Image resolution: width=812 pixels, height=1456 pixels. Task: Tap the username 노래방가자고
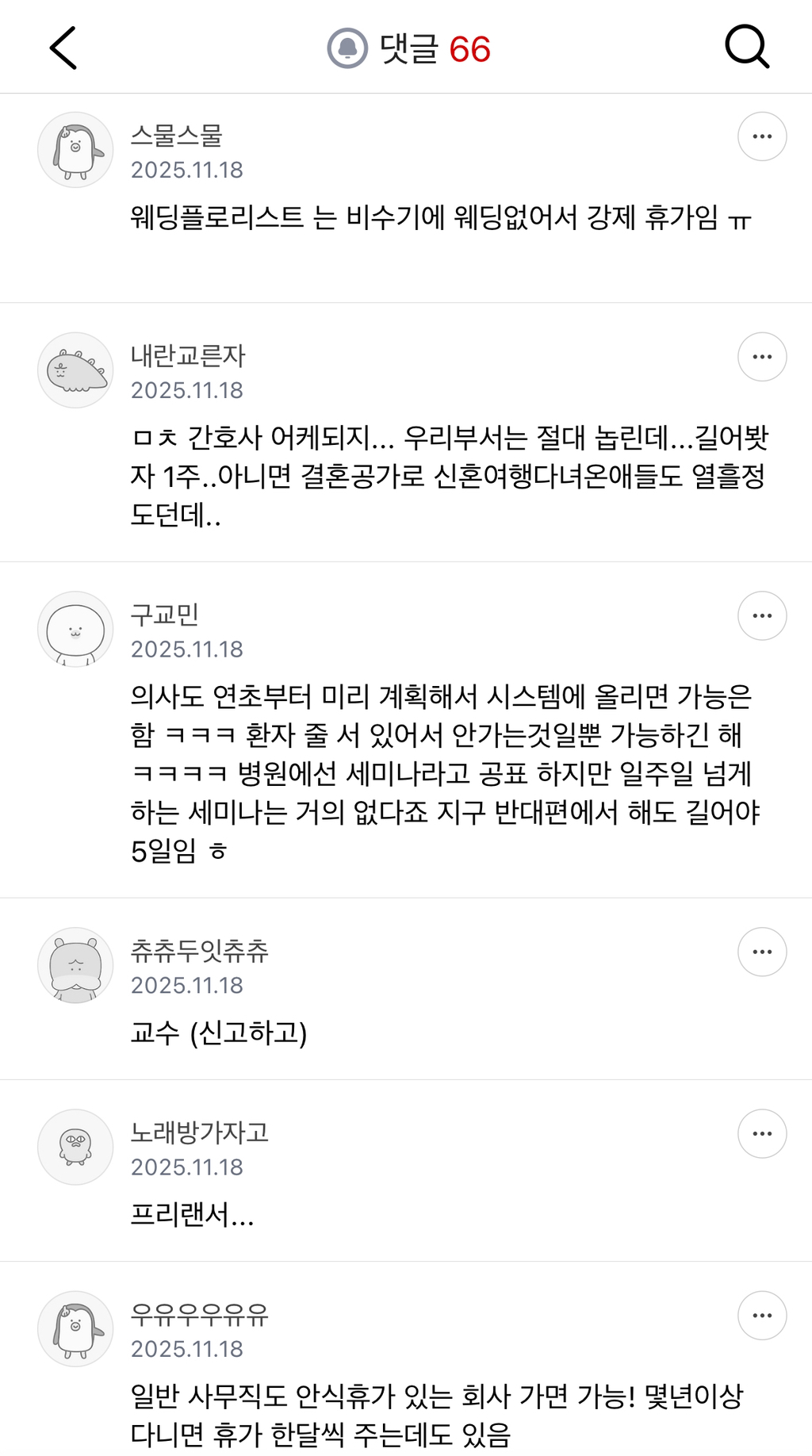pos(200,1134)
